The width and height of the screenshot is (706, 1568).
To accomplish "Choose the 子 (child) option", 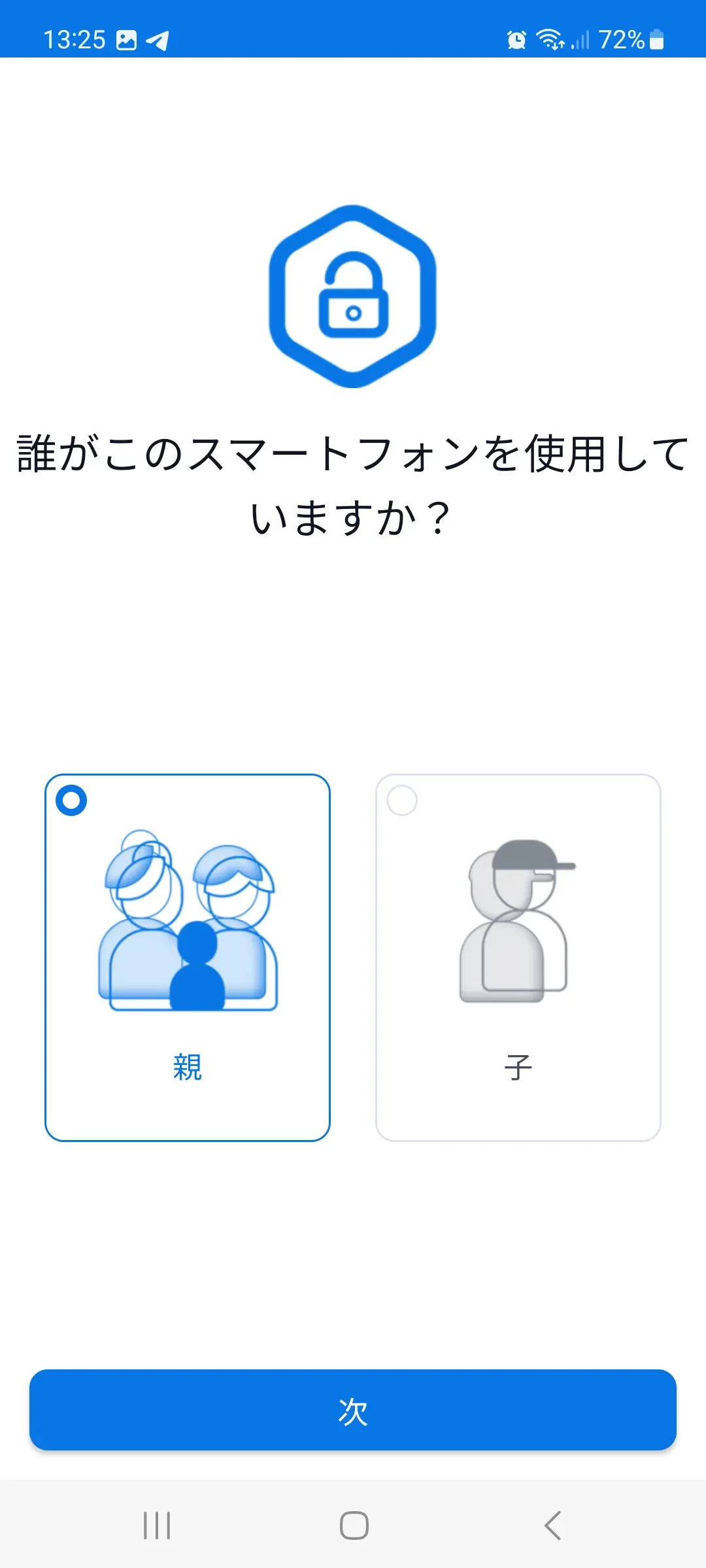I will [518, 957].
